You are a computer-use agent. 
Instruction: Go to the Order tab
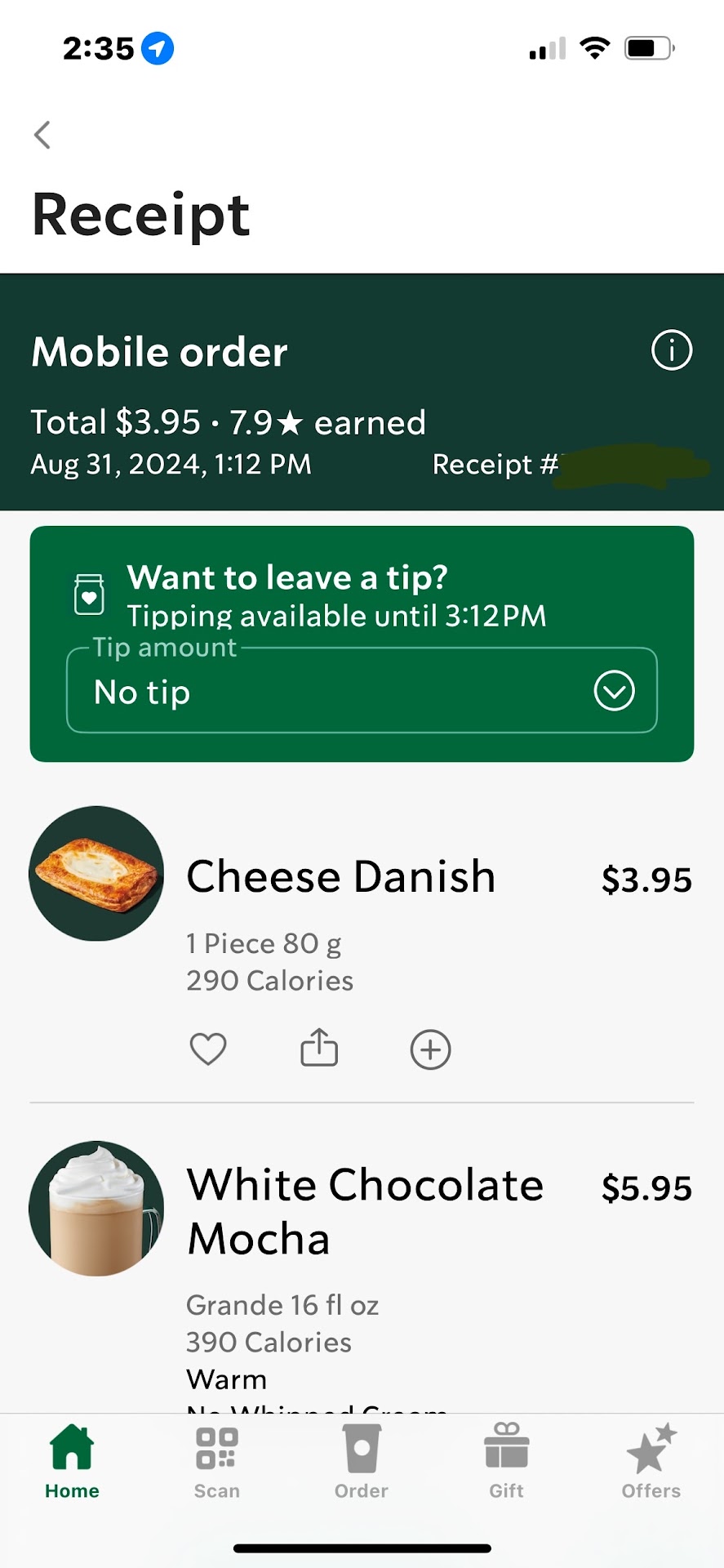(x=362, y=1461)
